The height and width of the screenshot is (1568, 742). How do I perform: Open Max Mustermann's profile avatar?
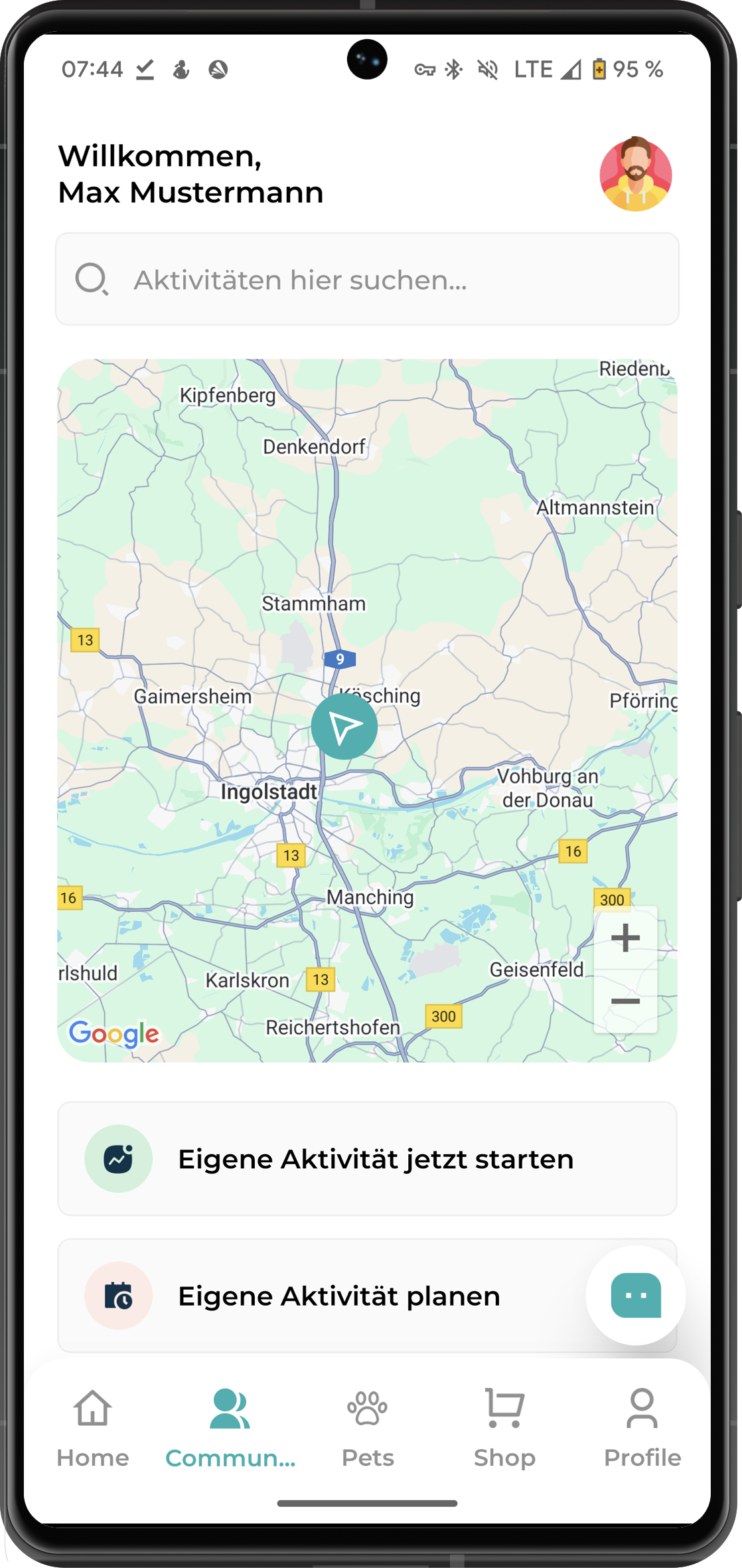click(635, 174)
